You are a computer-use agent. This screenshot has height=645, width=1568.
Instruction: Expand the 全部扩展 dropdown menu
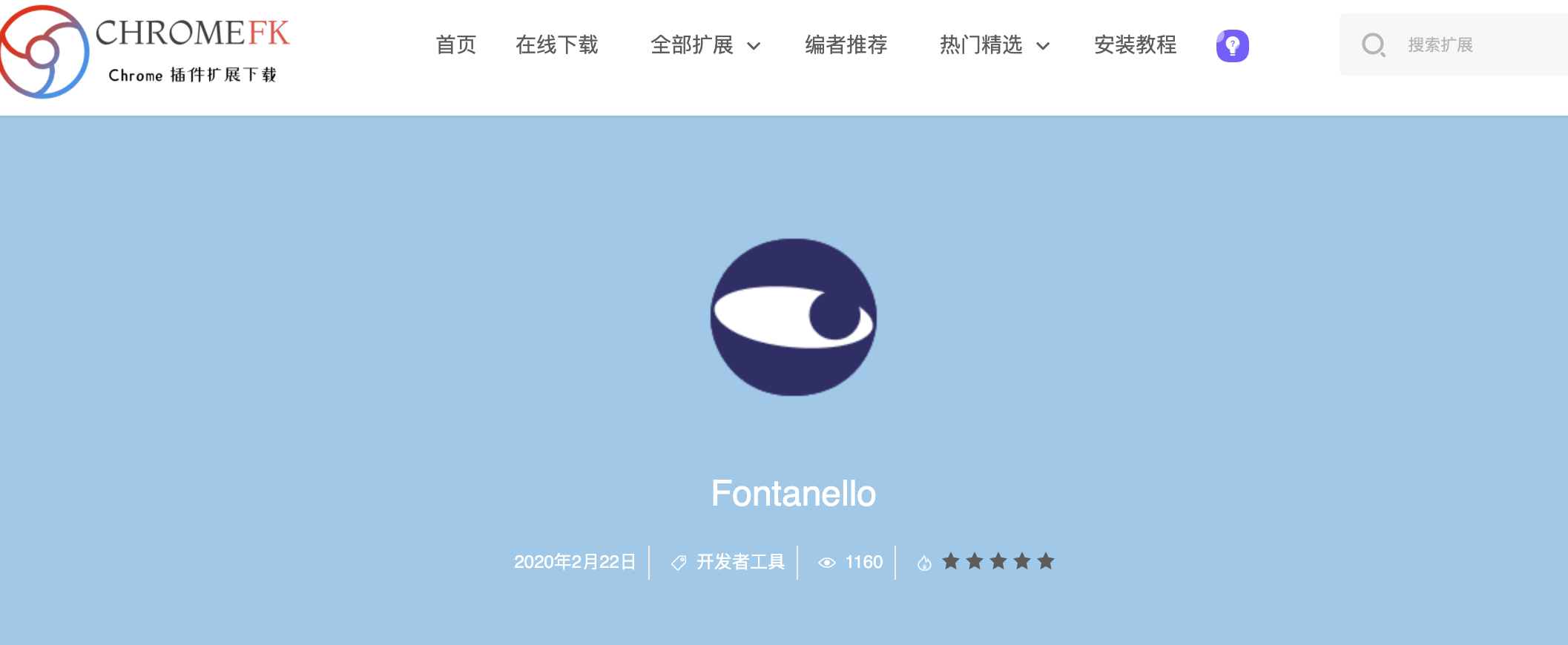tap(705, 45)
